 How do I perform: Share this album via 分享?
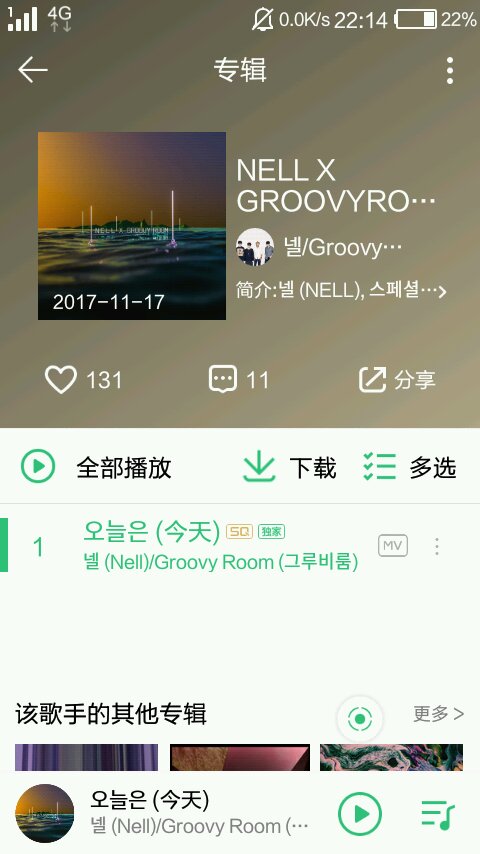coord(397,379)
